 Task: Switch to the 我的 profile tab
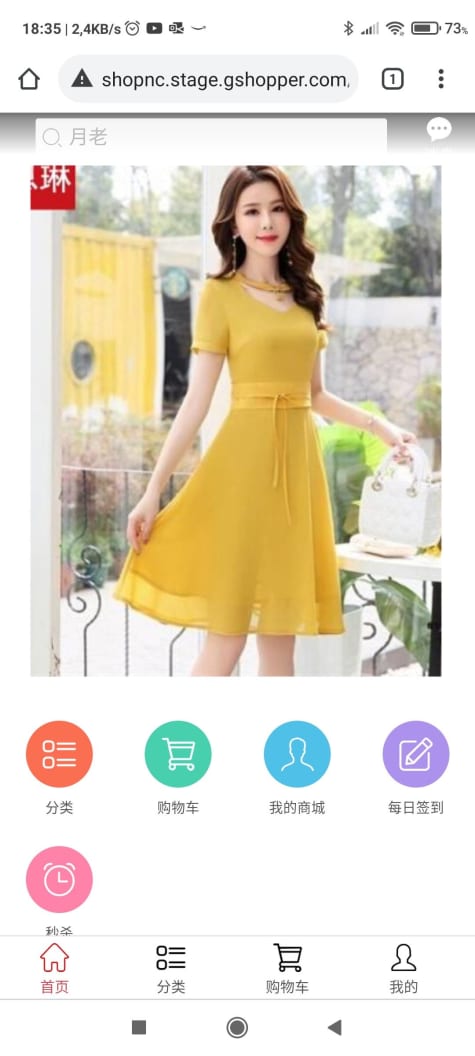coord(404,968)
